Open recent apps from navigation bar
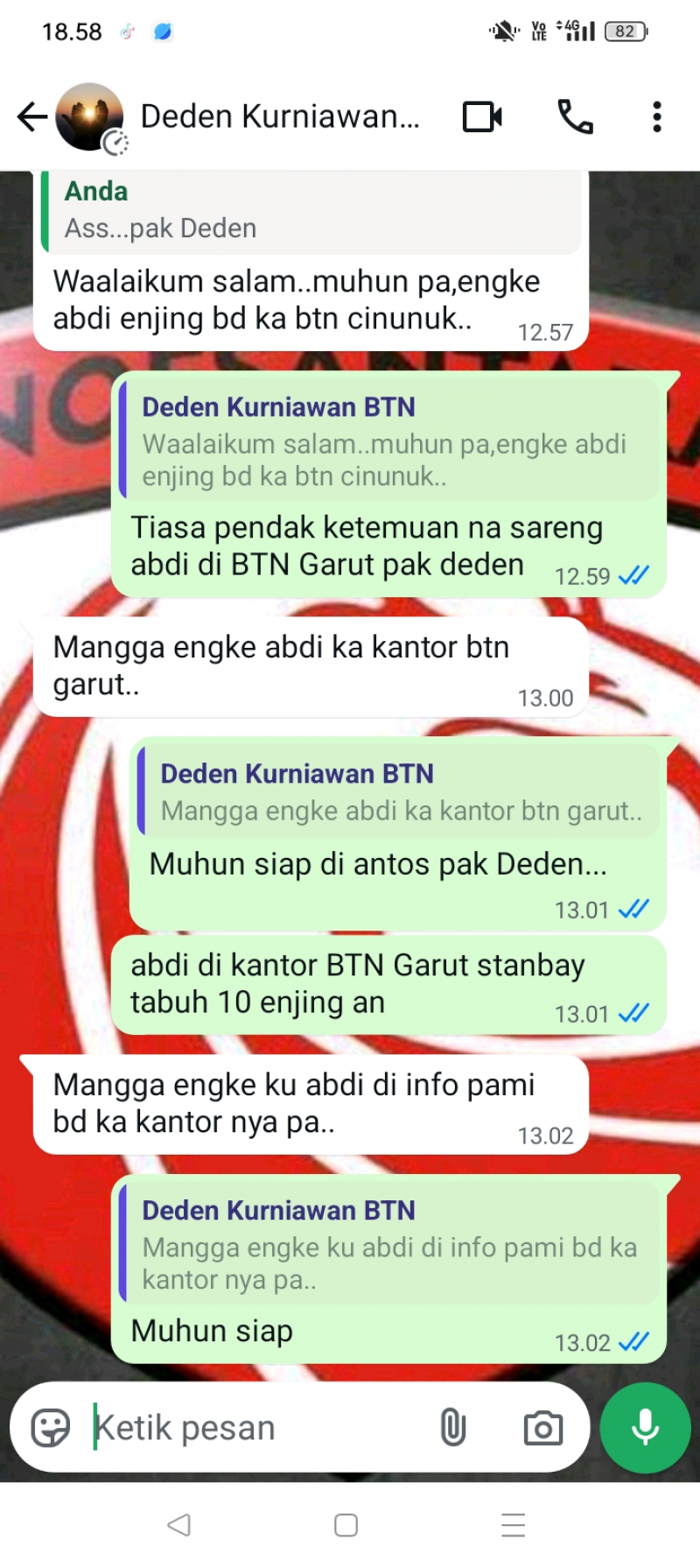The height and width of the screenshot is (1568, 700). [514, 1525]
